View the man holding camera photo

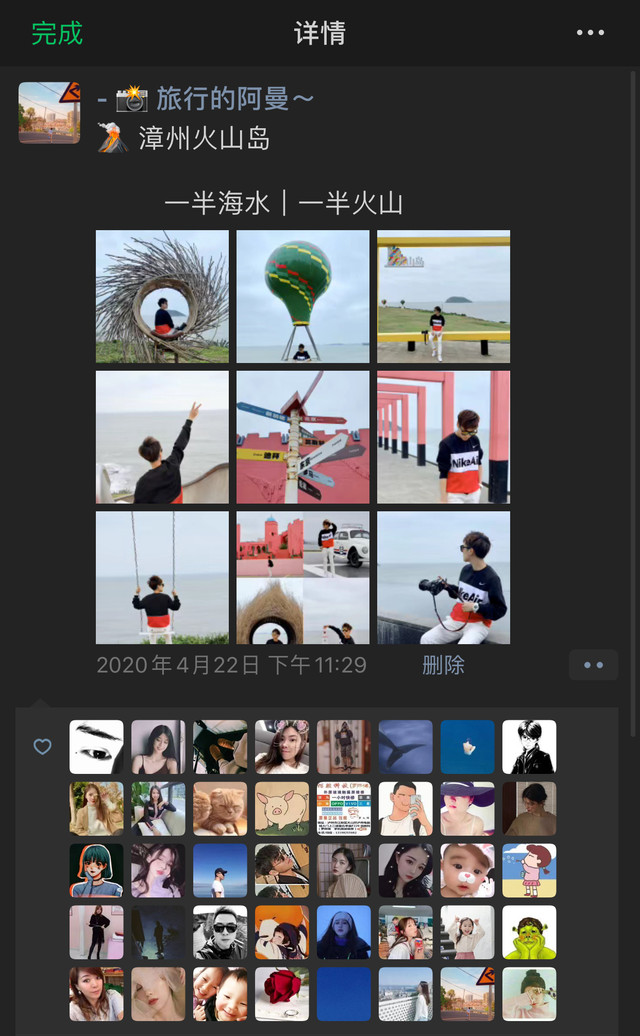pyautogui.click(x=443, y=577)
